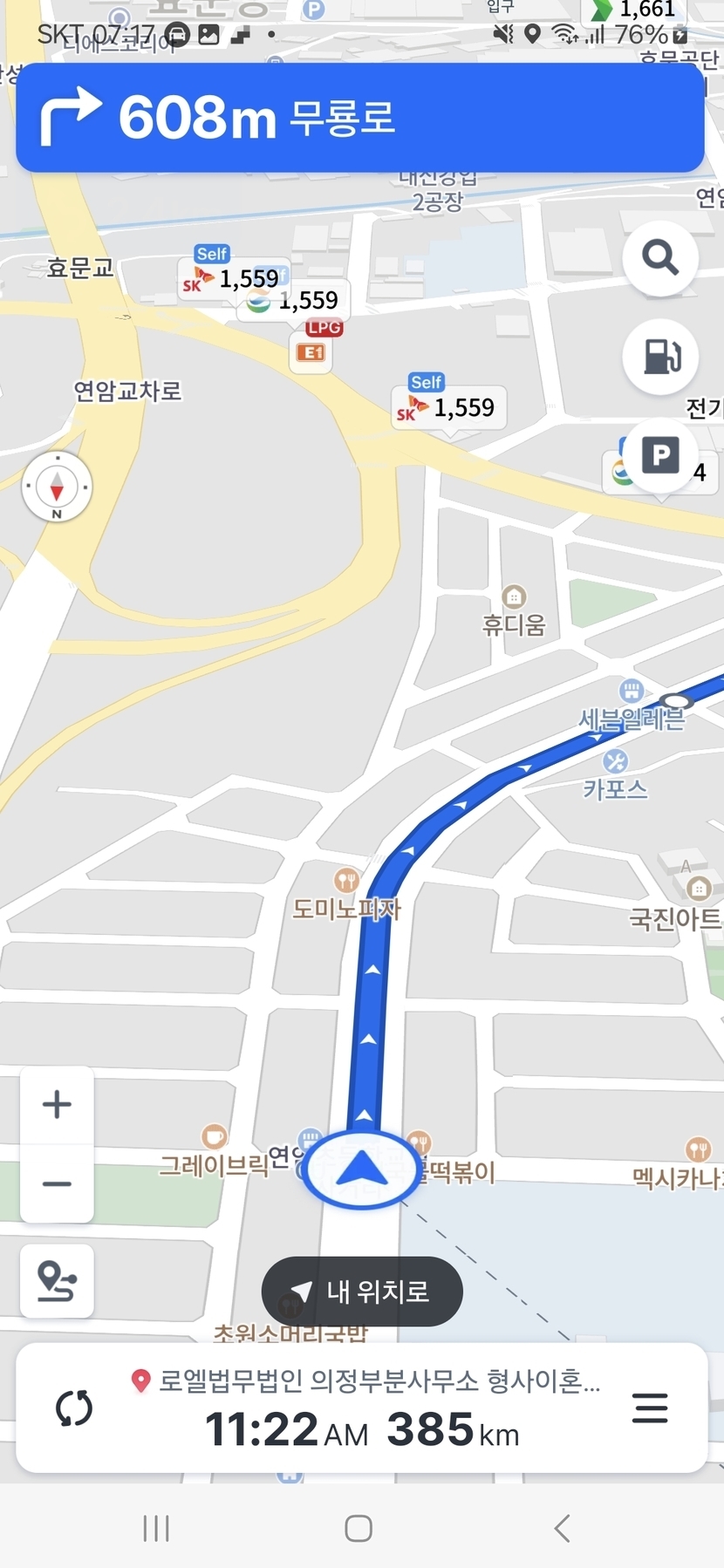Viewport: 724px width, 1568px height.
Task: Show parking lots with the P button
Action: click(660, 455)
